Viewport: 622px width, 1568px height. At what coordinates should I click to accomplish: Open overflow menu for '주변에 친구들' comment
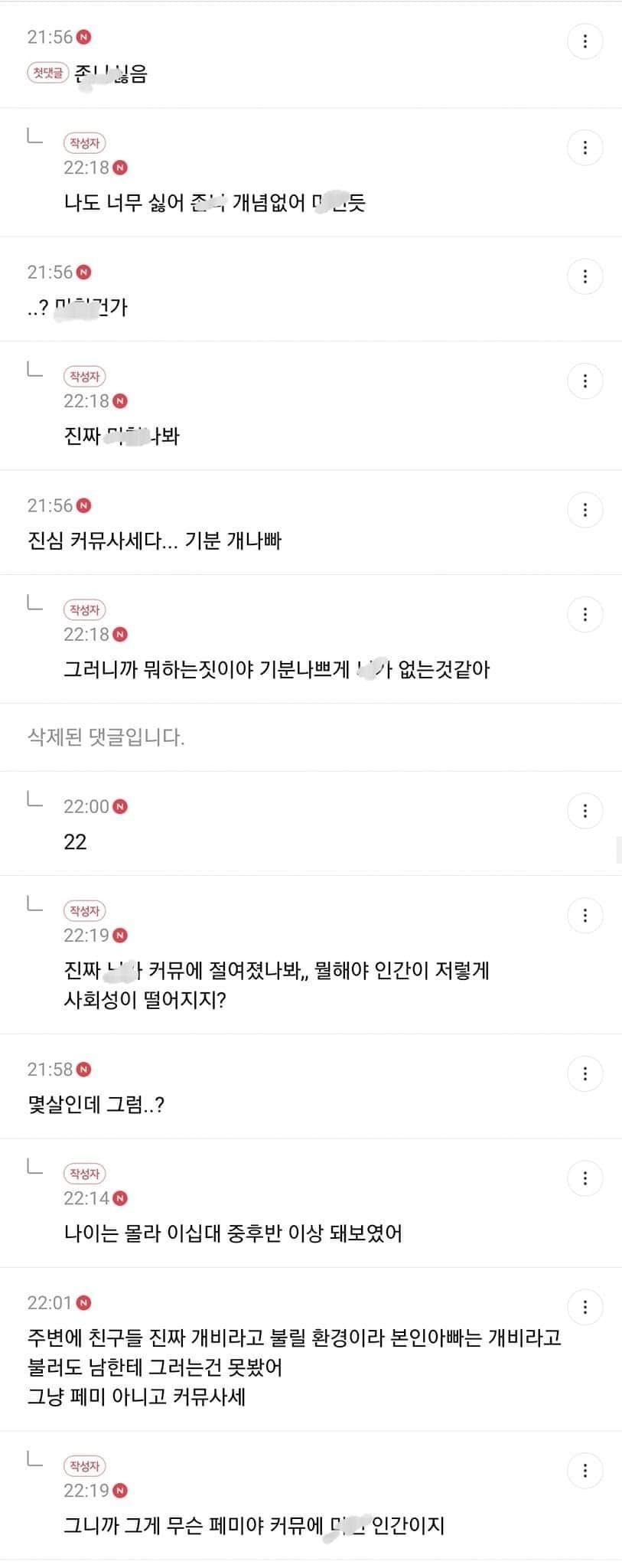585,1307
